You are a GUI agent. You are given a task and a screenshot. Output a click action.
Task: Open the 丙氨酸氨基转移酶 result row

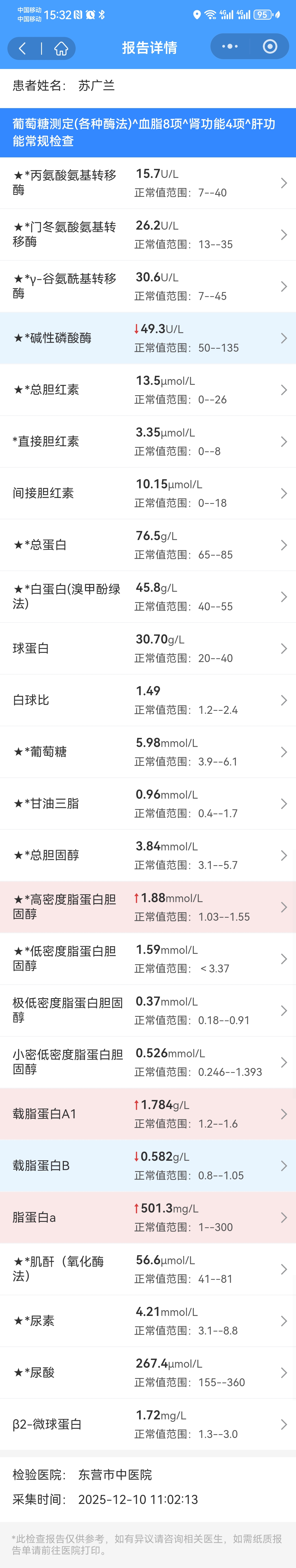tap(148, 183)
